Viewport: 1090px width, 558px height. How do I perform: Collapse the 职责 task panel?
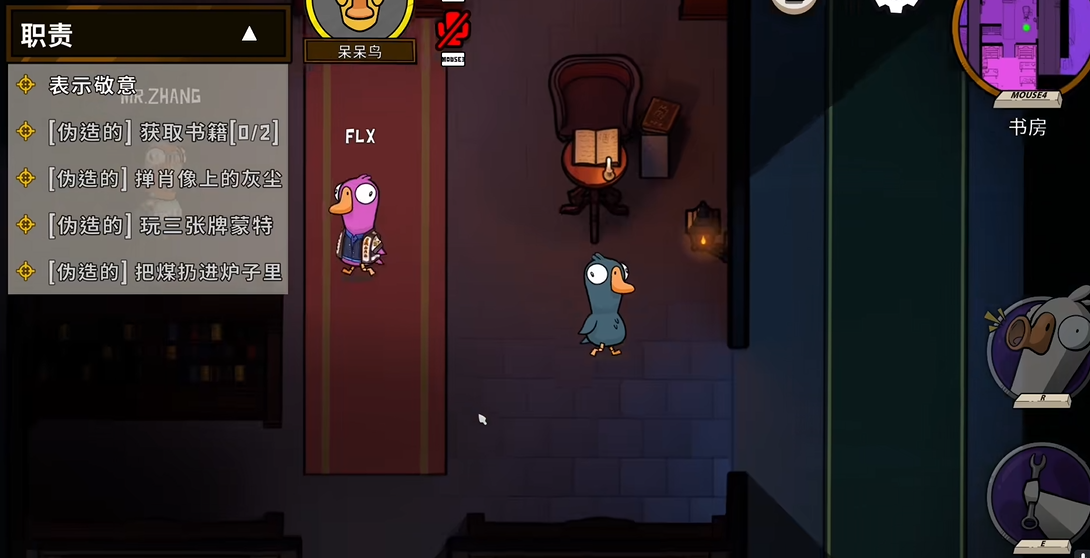[x=249, y=34]
